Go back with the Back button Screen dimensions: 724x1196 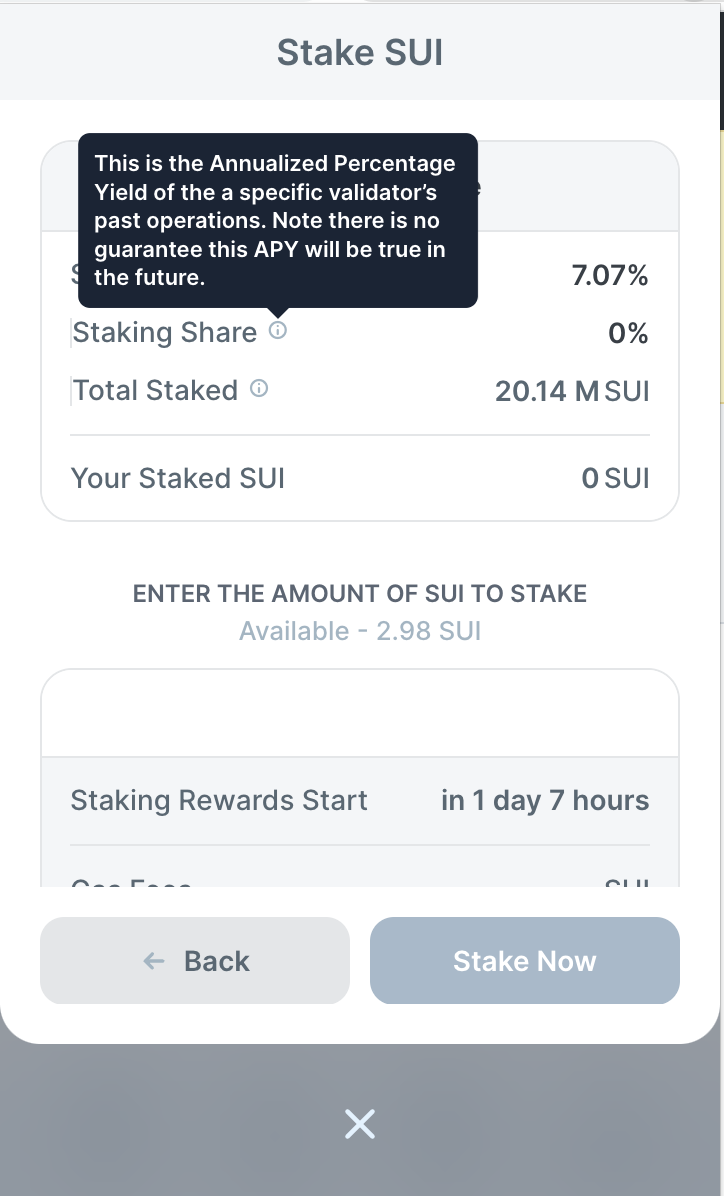click(195, 960)
